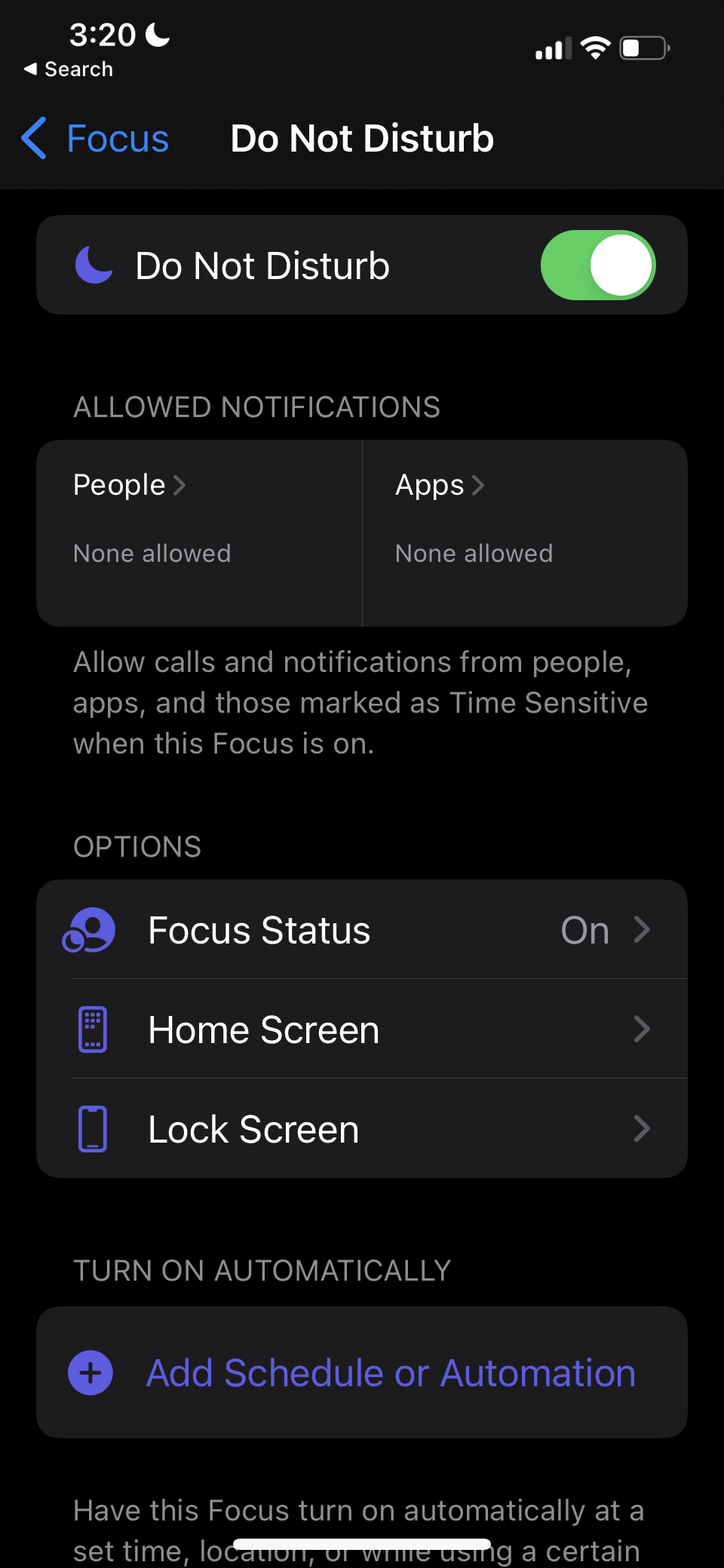This screenshot has width=724, height=1568.
Task: Open Home Screen options
Action: pos(362,1029)
